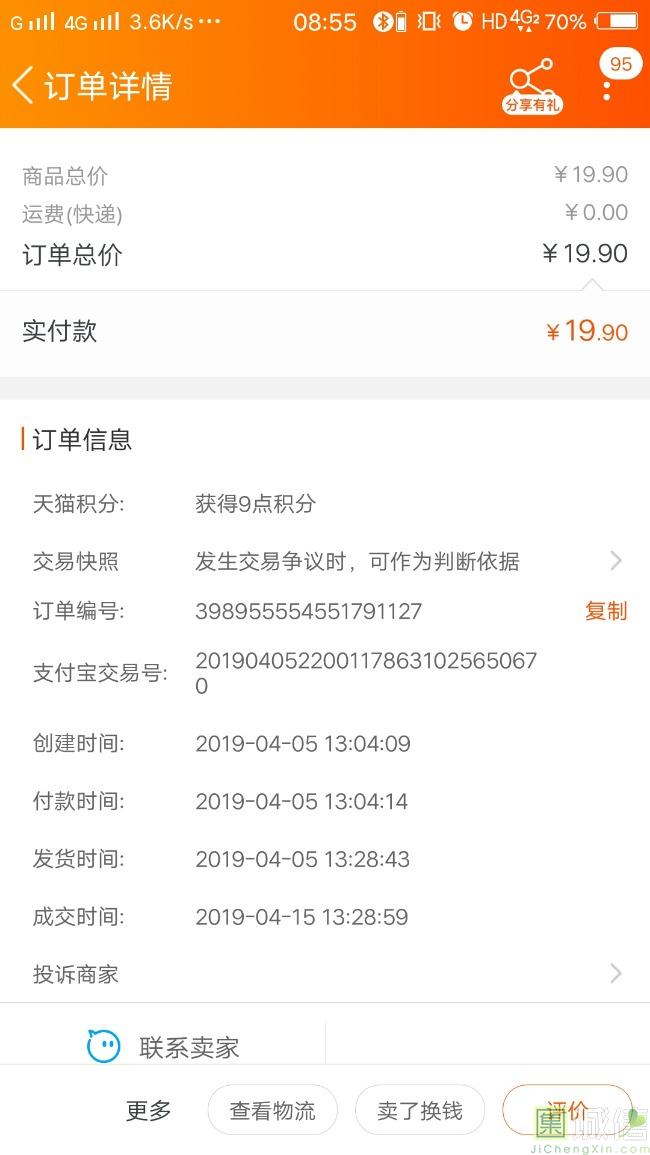View shipment tracking with 查看物流
Image resolution: width=650 pixels, height=1155 pixels.
click(x=273, y=1111)
